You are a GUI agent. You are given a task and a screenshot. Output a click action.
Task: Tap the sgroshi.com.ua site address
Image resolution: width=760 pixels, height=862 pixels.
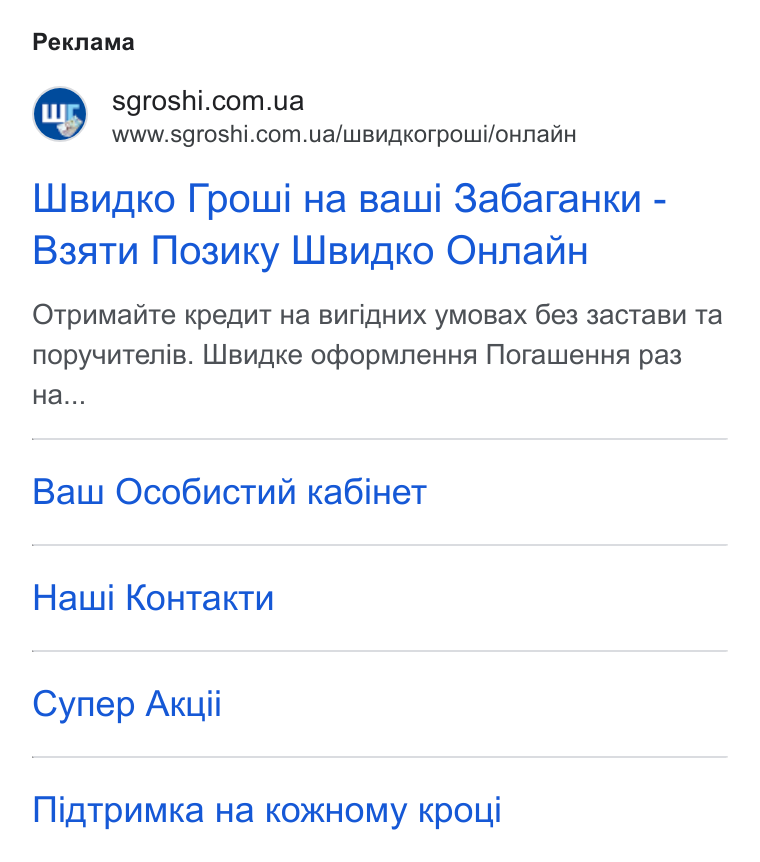pos(208,101)
